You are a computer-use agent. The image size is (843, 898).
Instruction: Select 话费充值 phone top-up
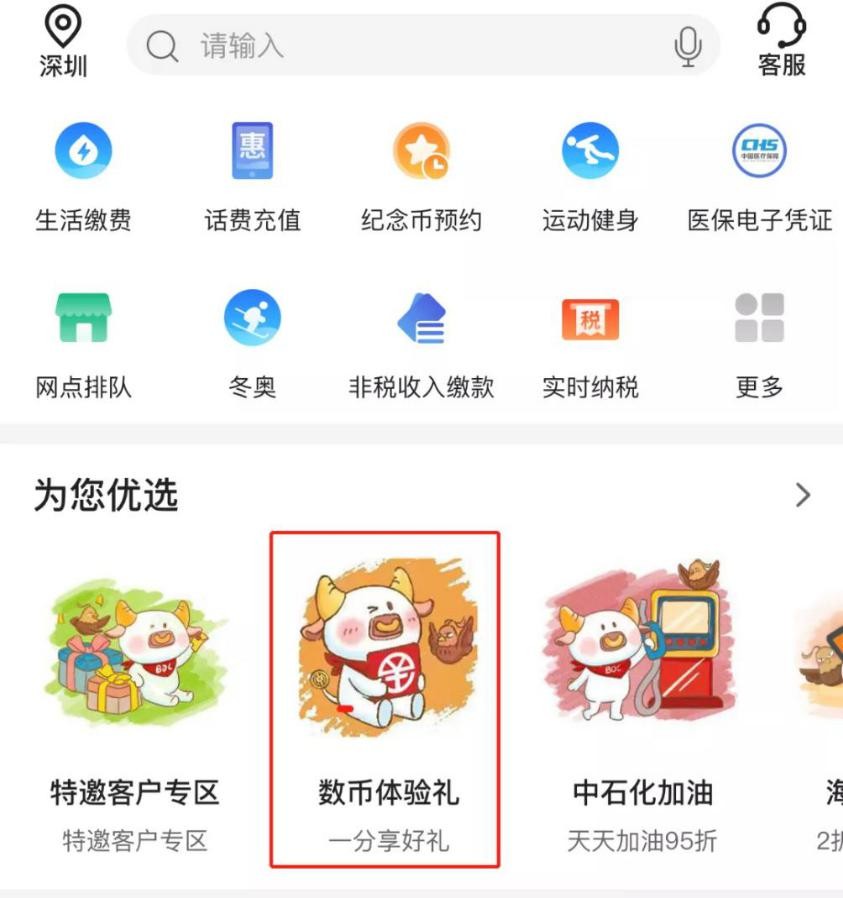[252, 178]
